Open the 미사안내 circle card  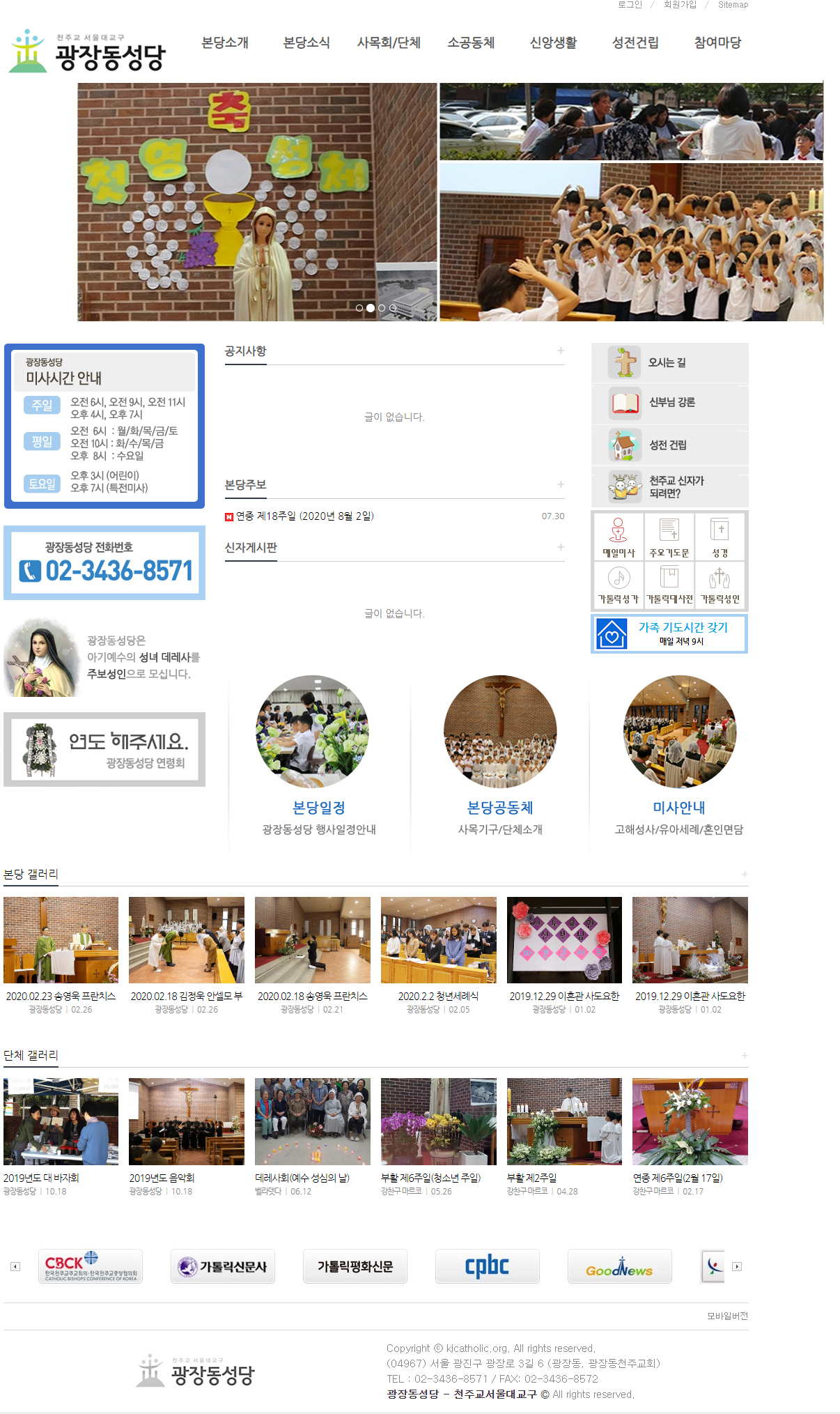[x=678, y=755]
